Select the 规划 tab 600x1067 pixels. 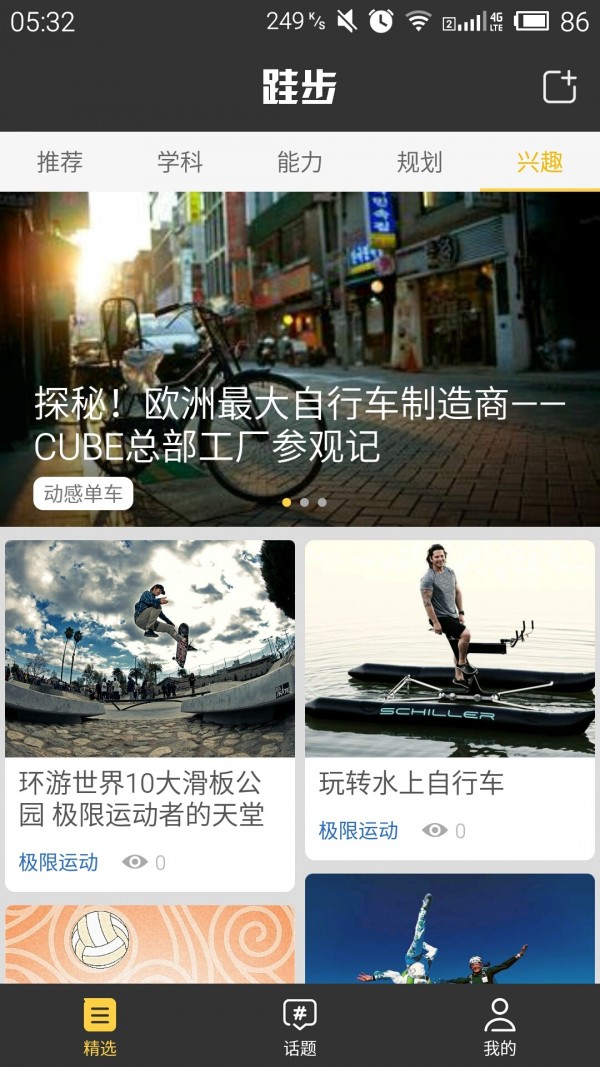[419, 162]
